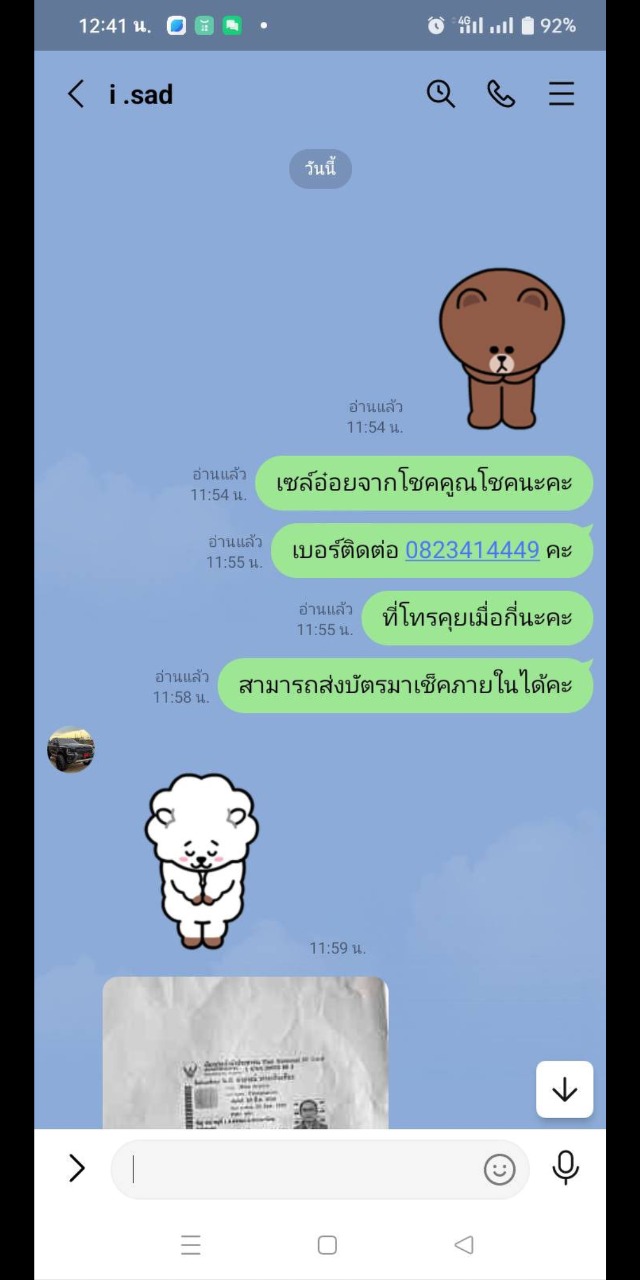Viewport: 640px width, 1280px height.
Task: Expand the attachment options arrow
Action: 77,1168
